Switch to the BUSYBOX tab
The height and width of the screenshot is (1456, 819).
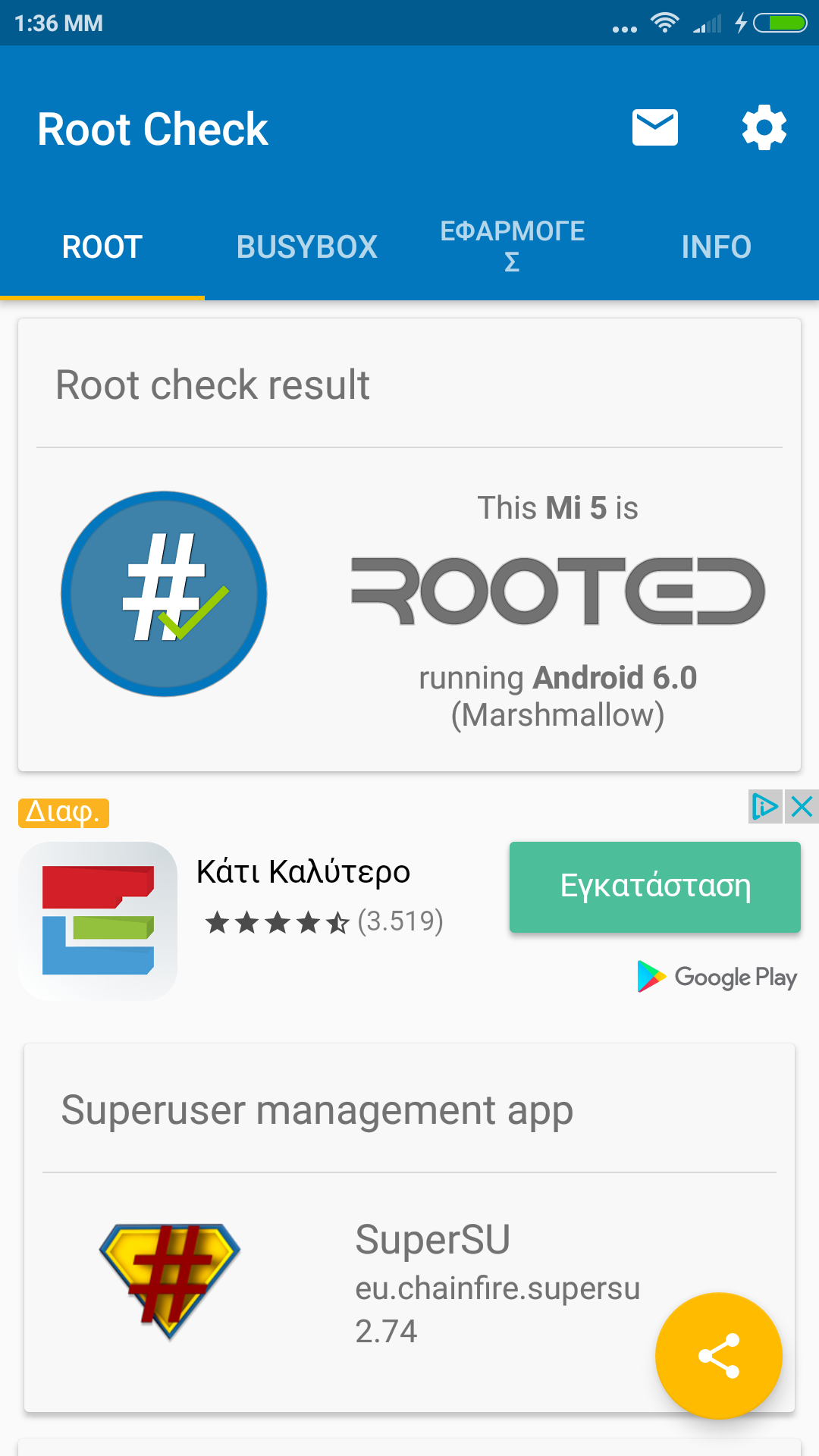(307, 247)
